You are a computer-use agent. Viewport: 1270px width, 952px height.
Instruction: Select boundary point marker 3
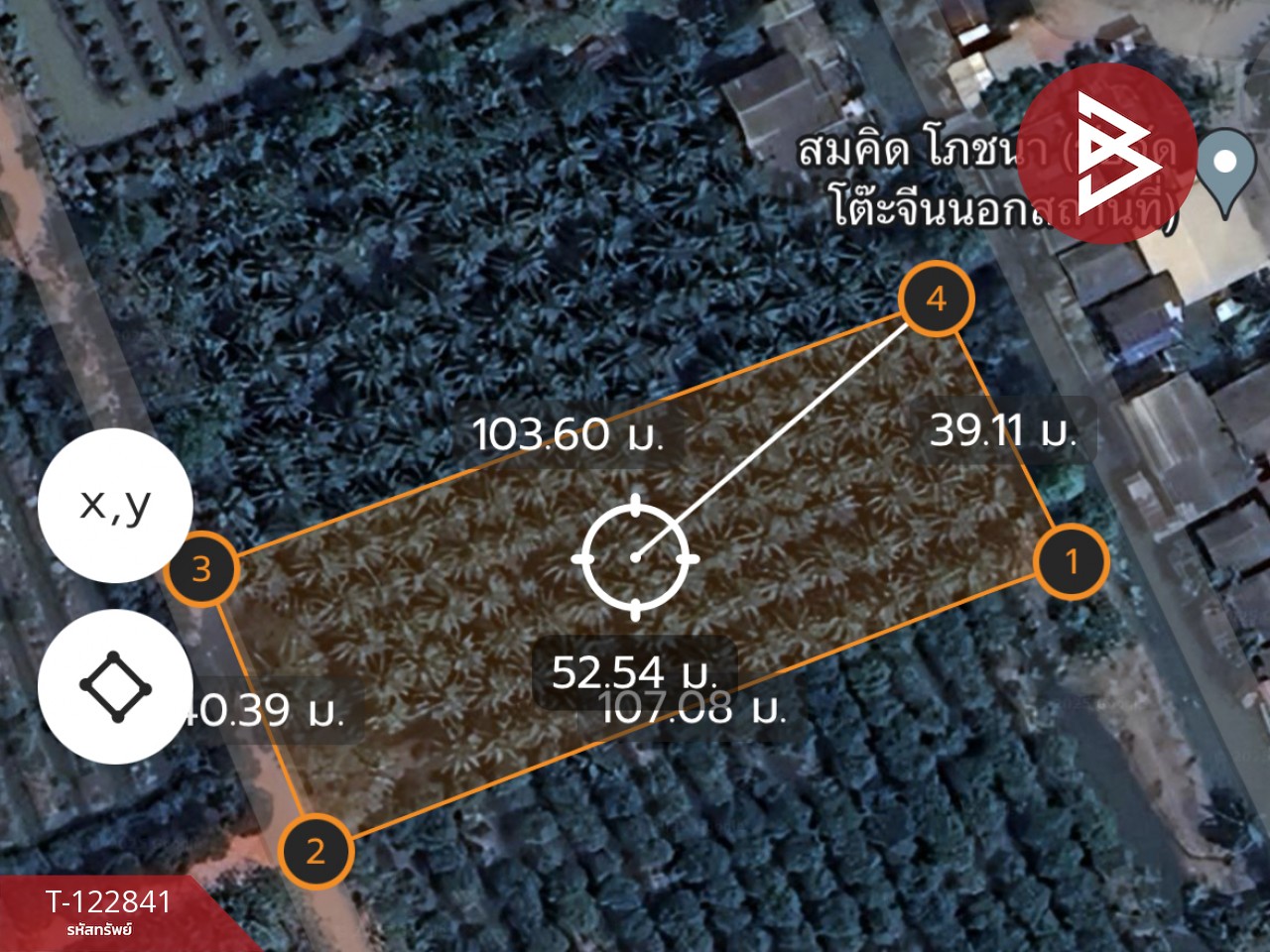[x=201, y=569]
